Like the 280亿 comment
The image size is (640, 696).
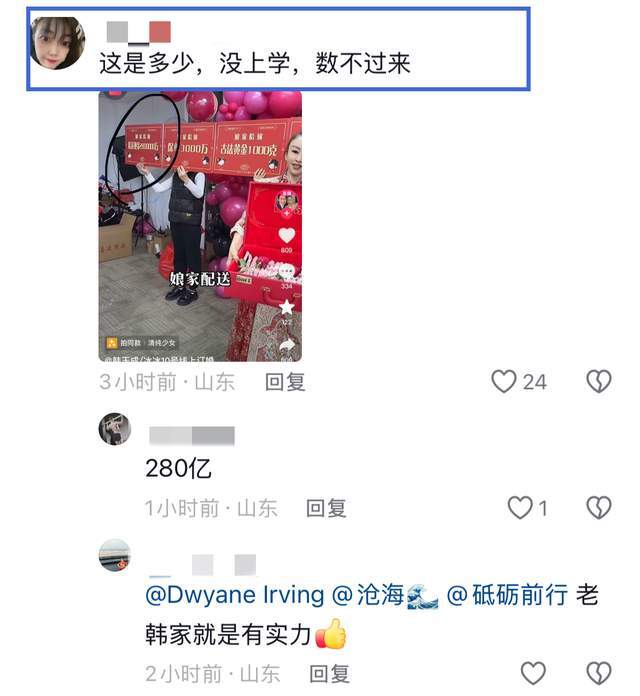pyautogui.click(x=520, y=508)
